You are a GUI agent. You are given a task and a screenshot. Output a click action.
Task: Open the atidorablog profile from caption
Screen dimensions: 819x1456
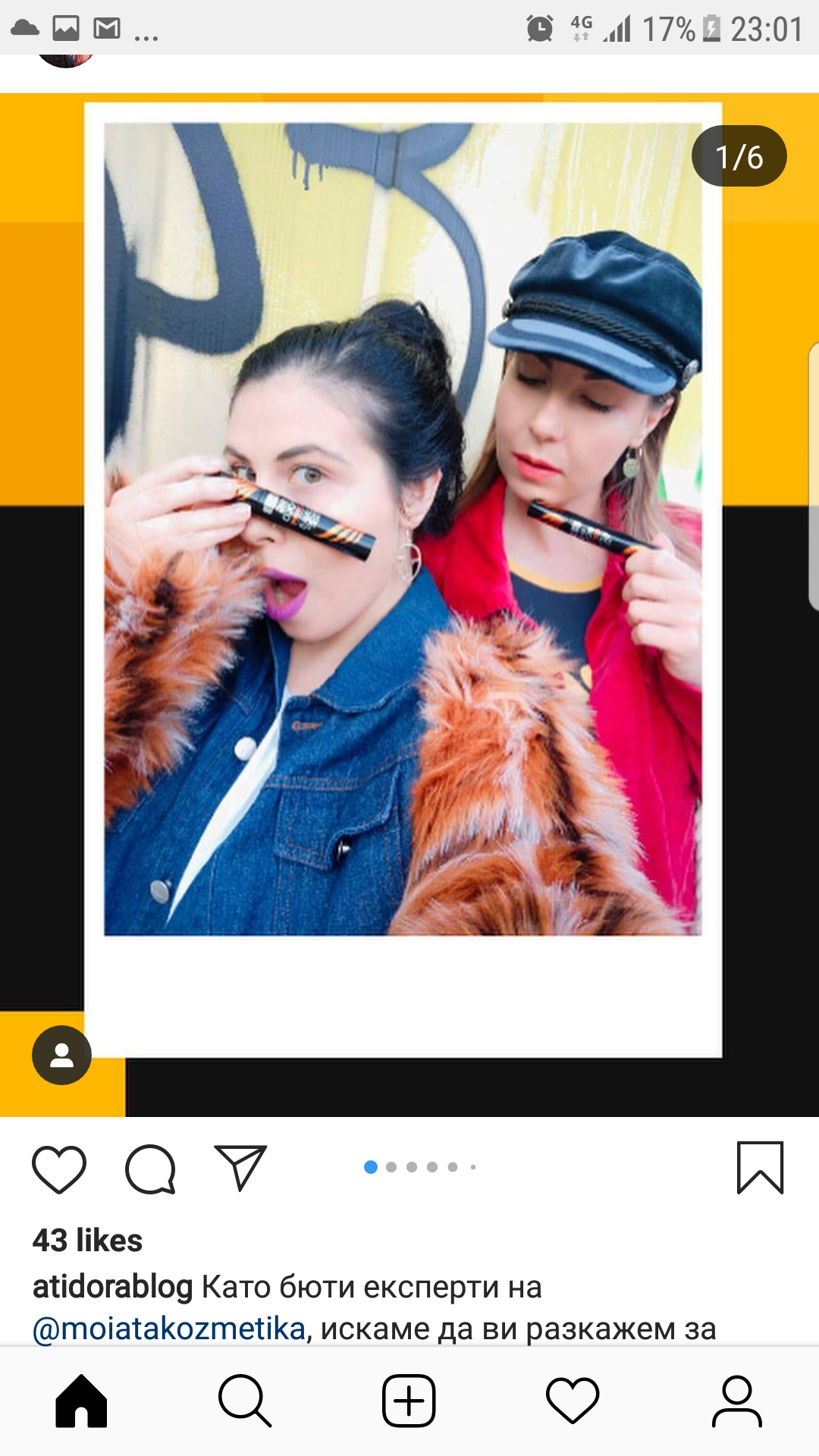[x=112, y=1287]
